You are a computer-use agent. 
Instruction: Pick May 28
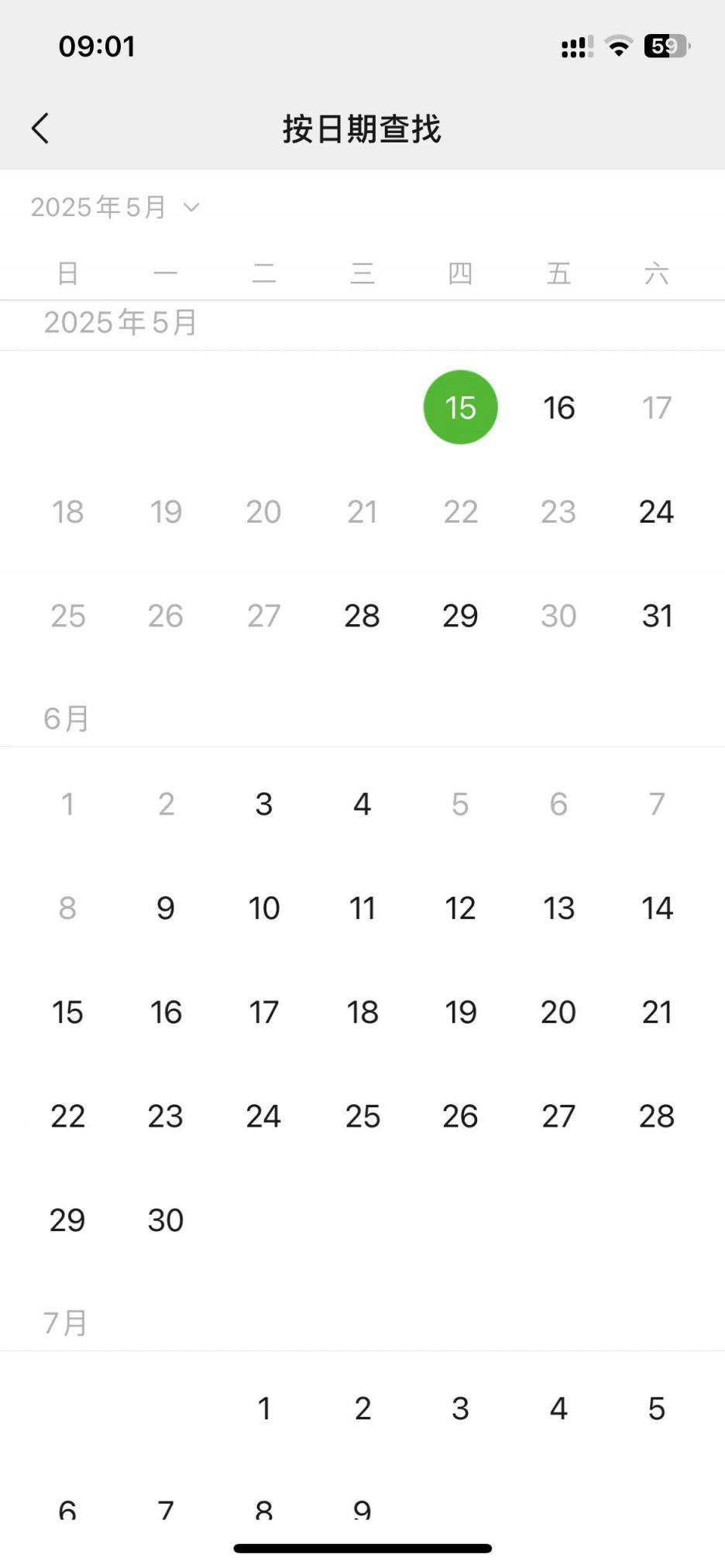tap(362, 616)
